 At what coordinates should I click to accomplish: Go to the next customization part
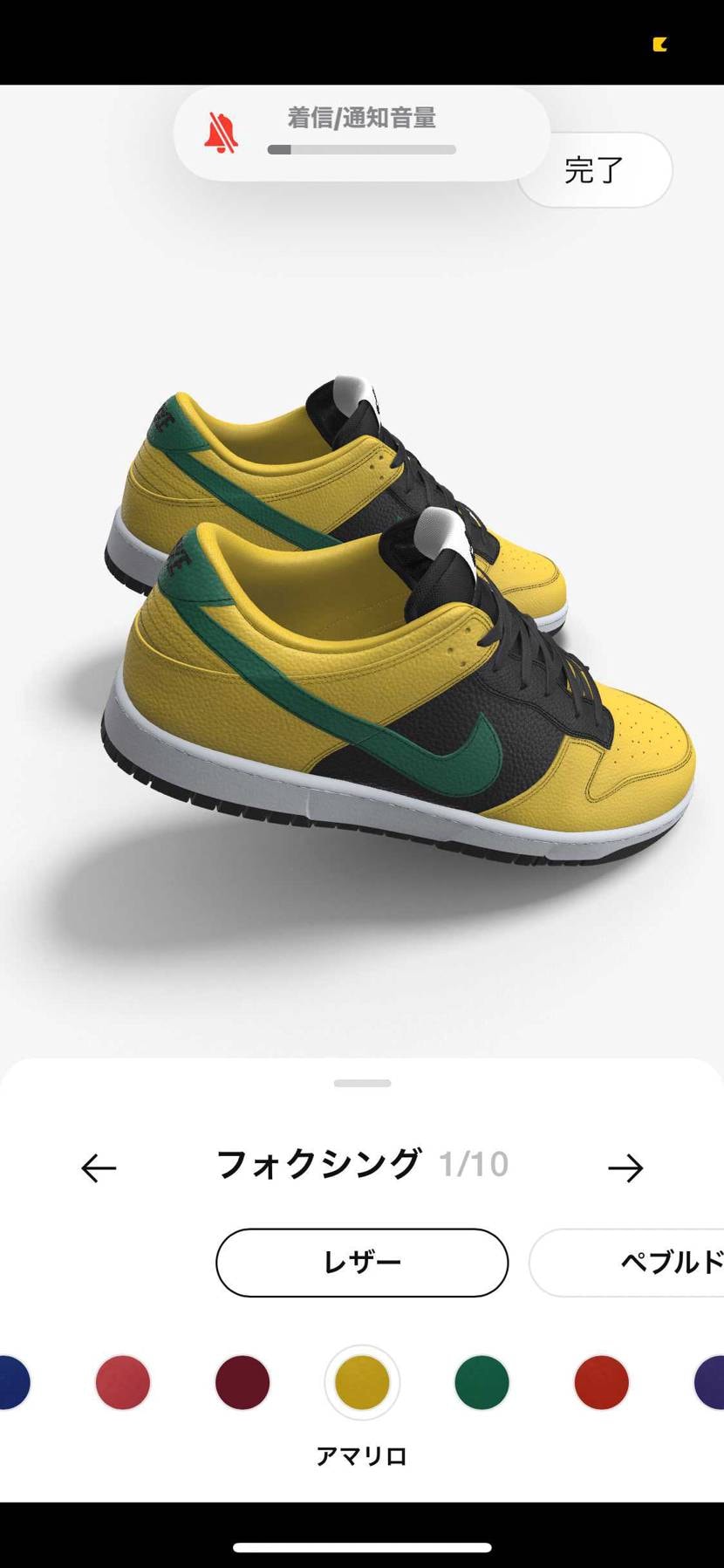coord(625,1167)
